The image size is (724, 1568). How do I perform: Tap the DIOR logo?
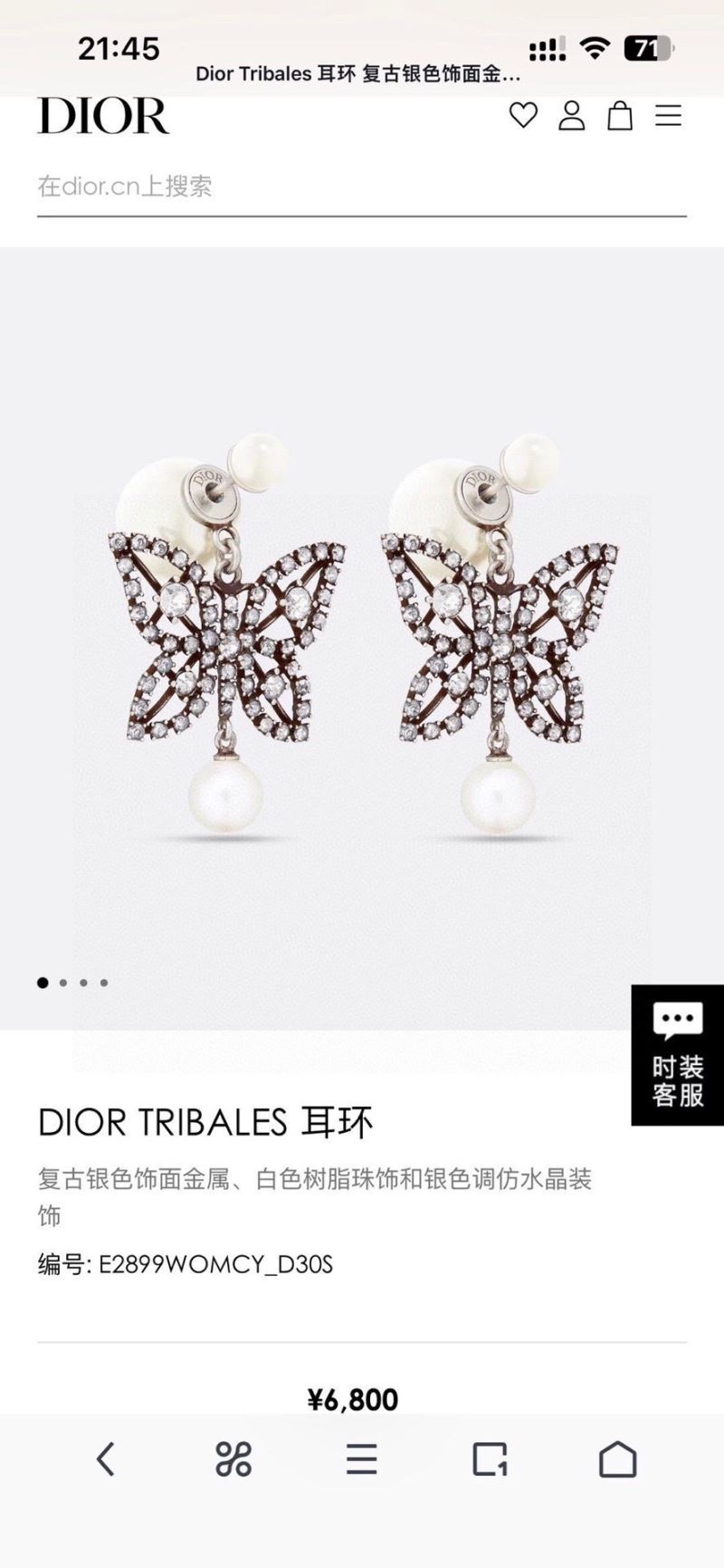pos(103,118)
